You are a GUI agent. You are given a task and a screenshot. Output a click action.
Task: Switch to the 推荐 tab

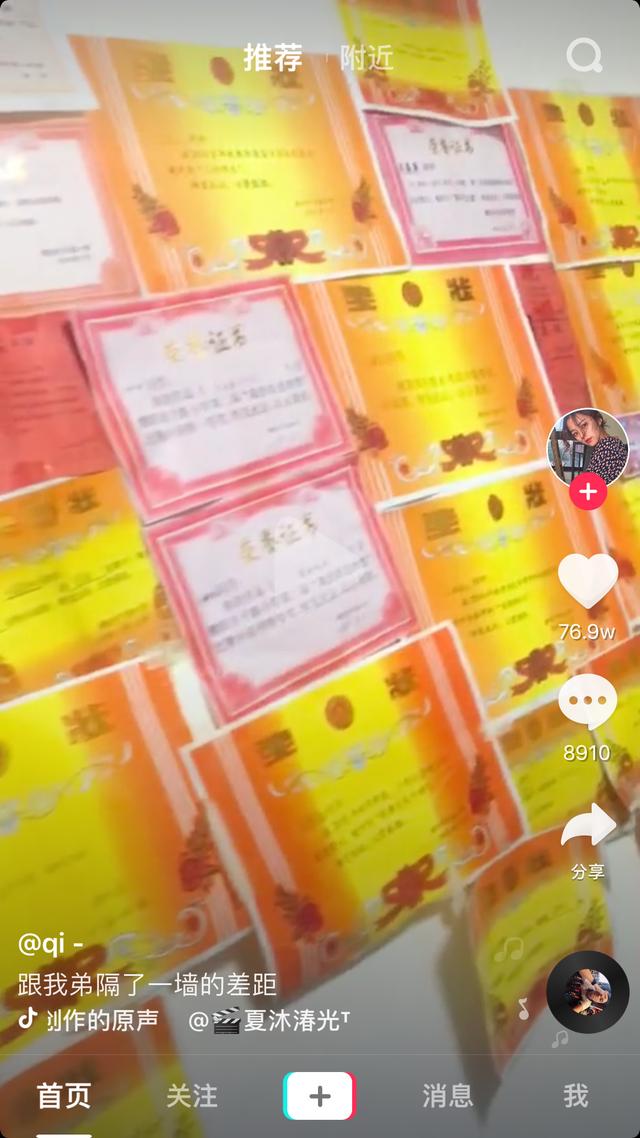[x=273, y=58]
